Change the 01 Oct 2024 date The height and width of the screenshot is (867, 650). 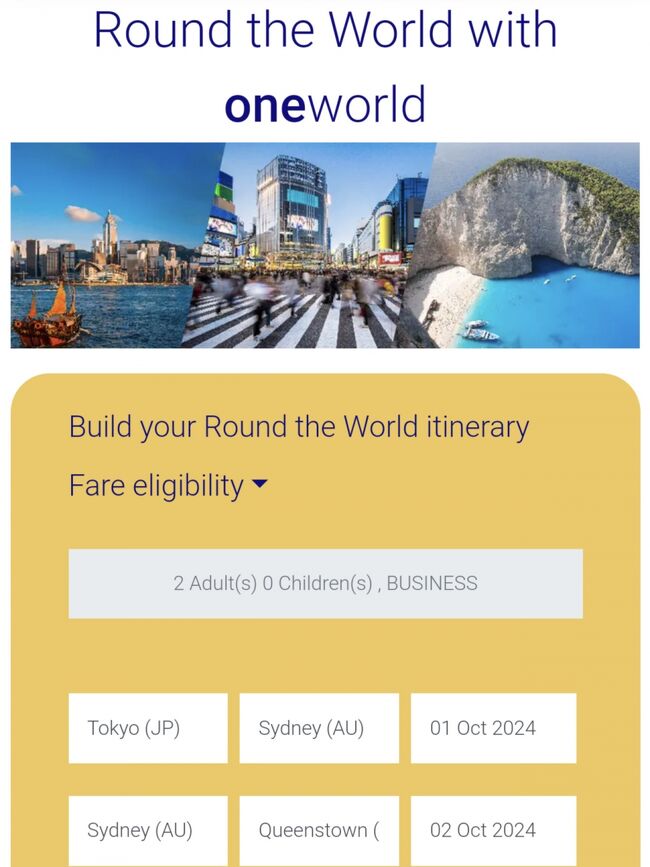point(493,728)
